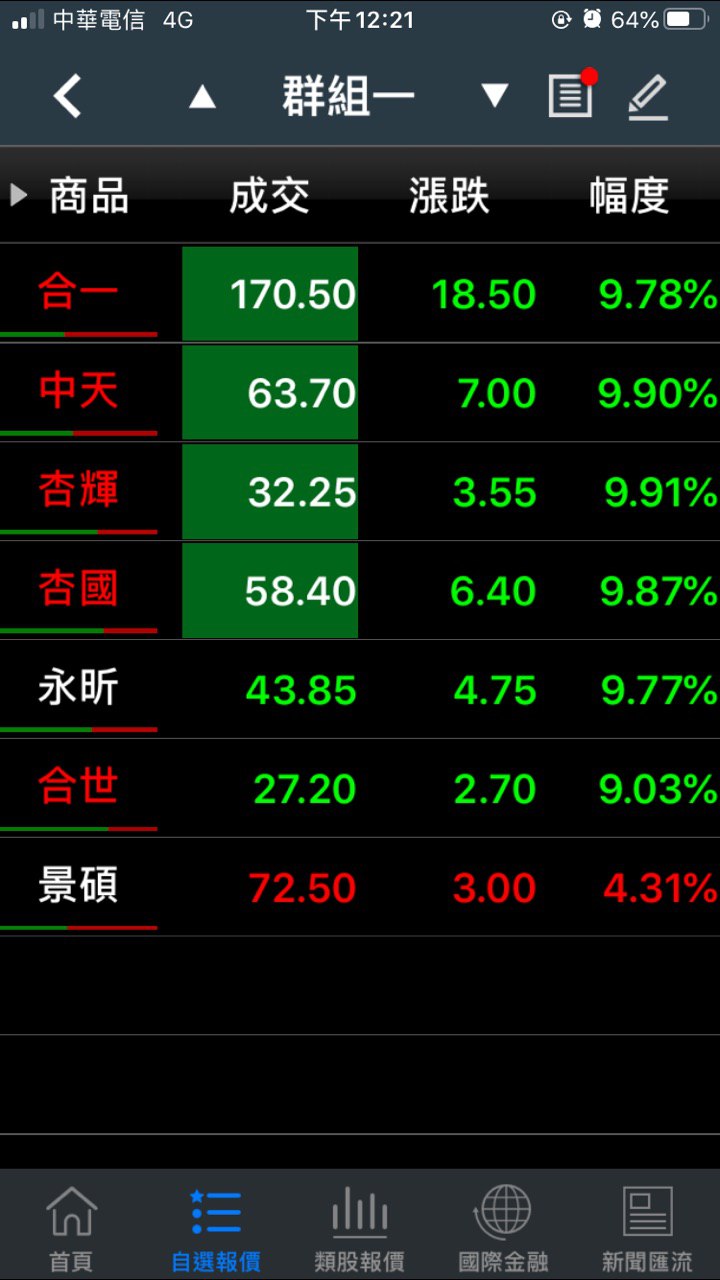
Task: Open stock 永昕 quote details
Action: (x=78, y=689)
